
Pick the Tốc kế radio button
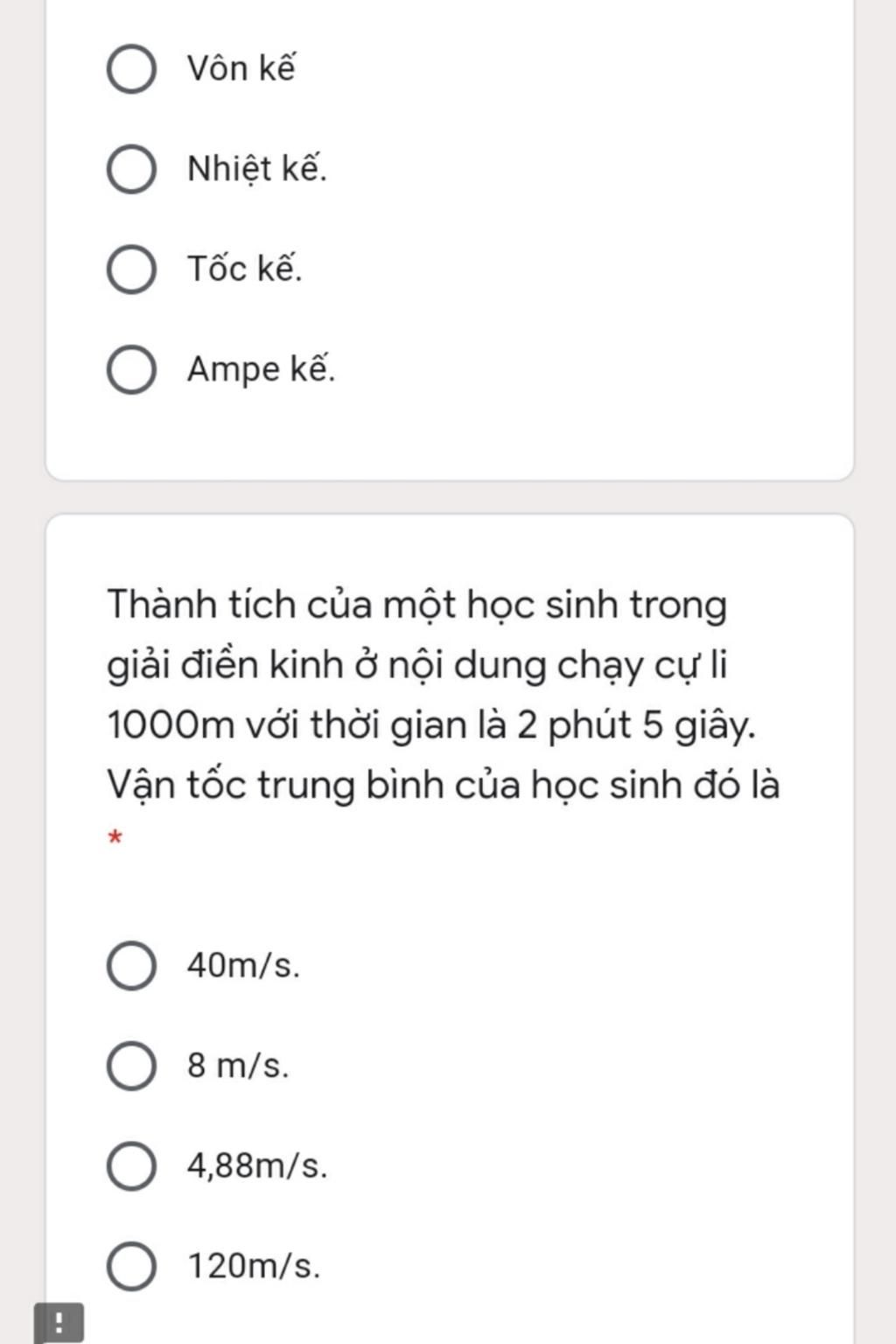click(131, 269)
